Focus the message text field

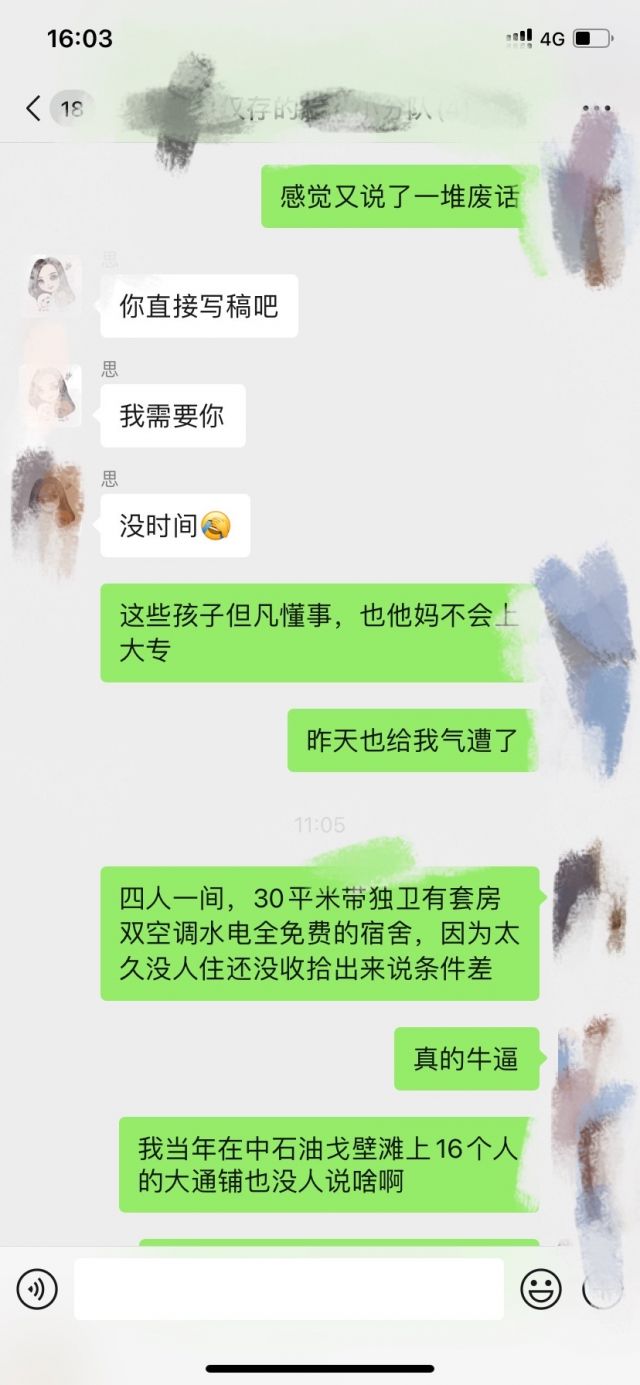[x=288, y=1290]
